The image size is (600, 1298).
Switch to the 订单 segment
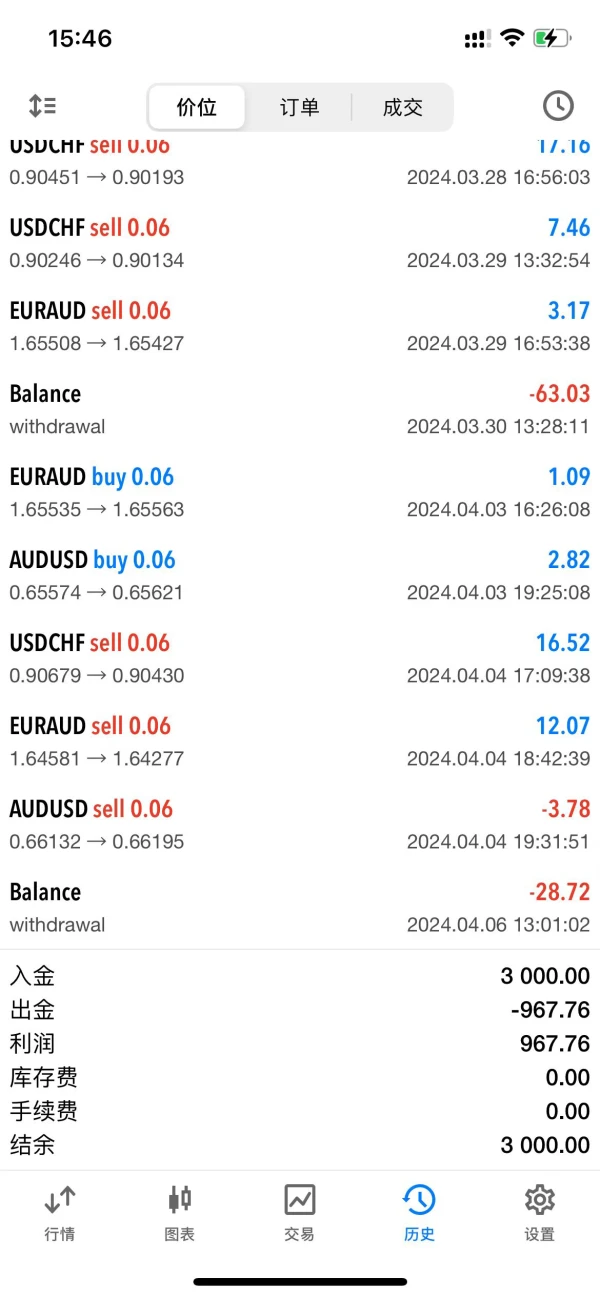tap(299, 107)
